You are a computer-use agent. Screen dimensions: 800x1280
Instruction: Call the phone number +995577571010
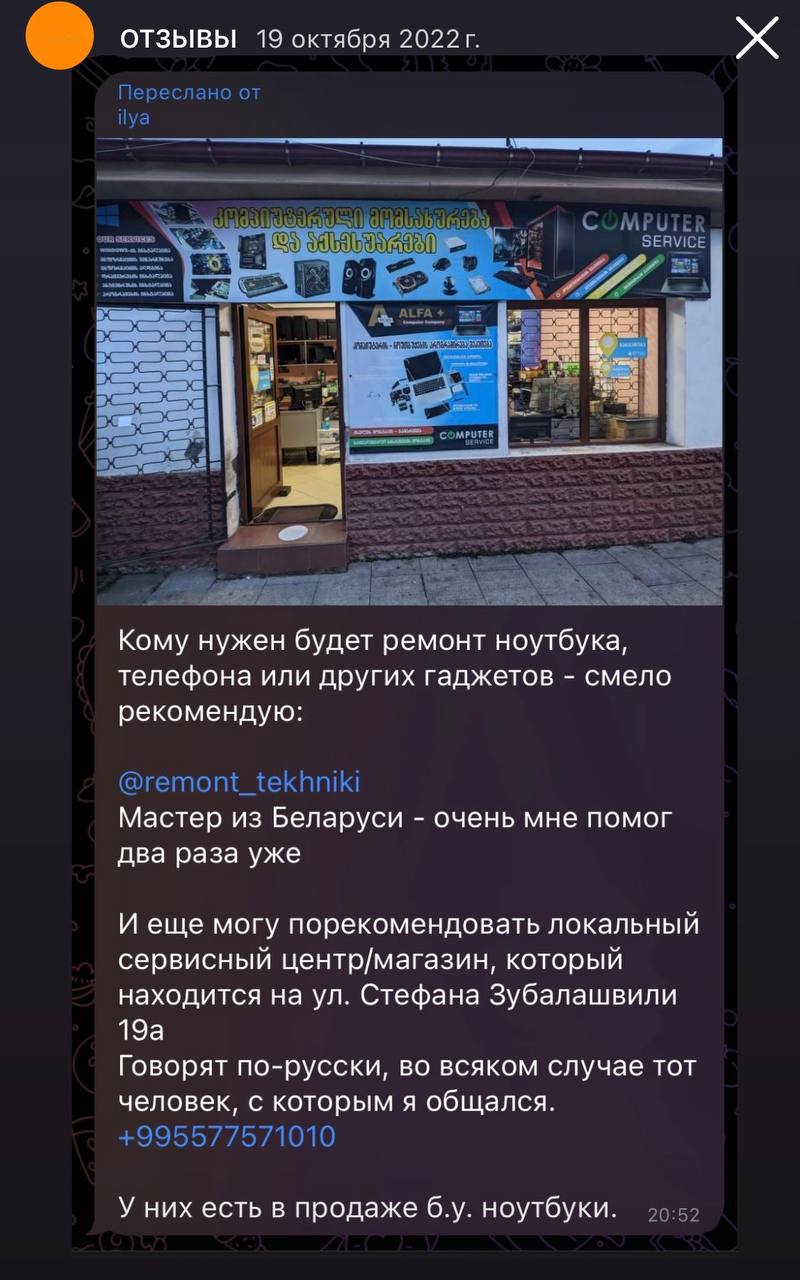(227, 1137)
